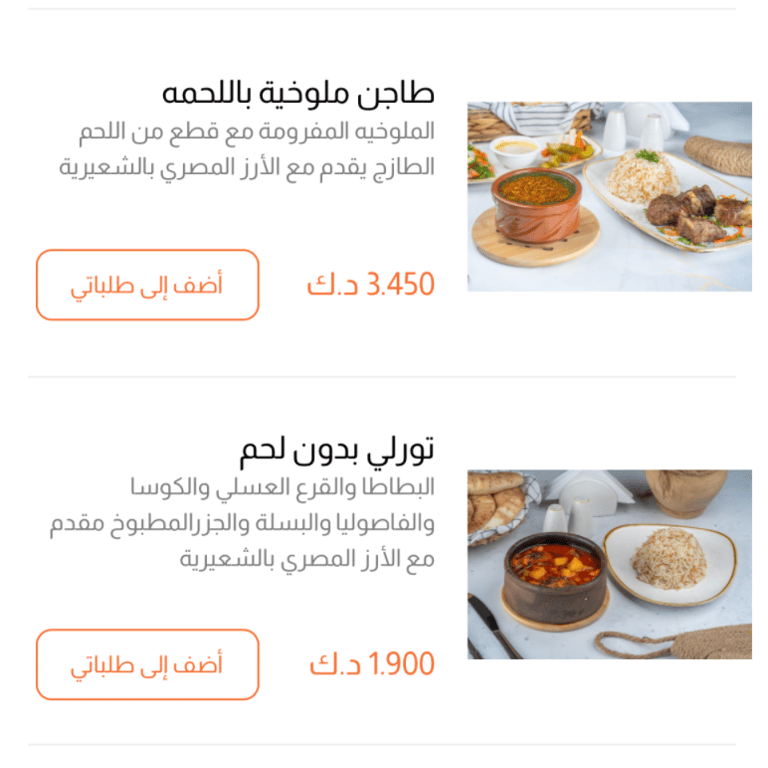View the تورلي بدون لحم dish photo
Image resolution: width=768 pixels, height=768 pixels.
pos(609,564)
